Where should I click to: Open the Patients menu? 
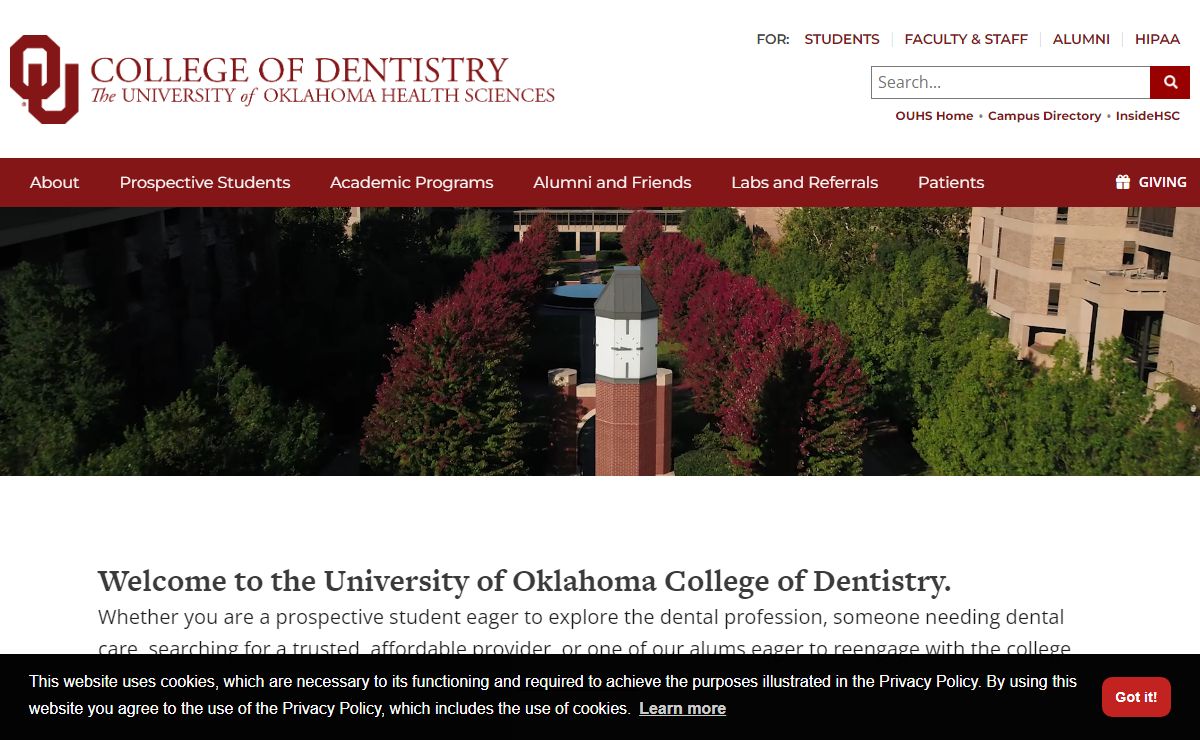click(x=950, y=182)
